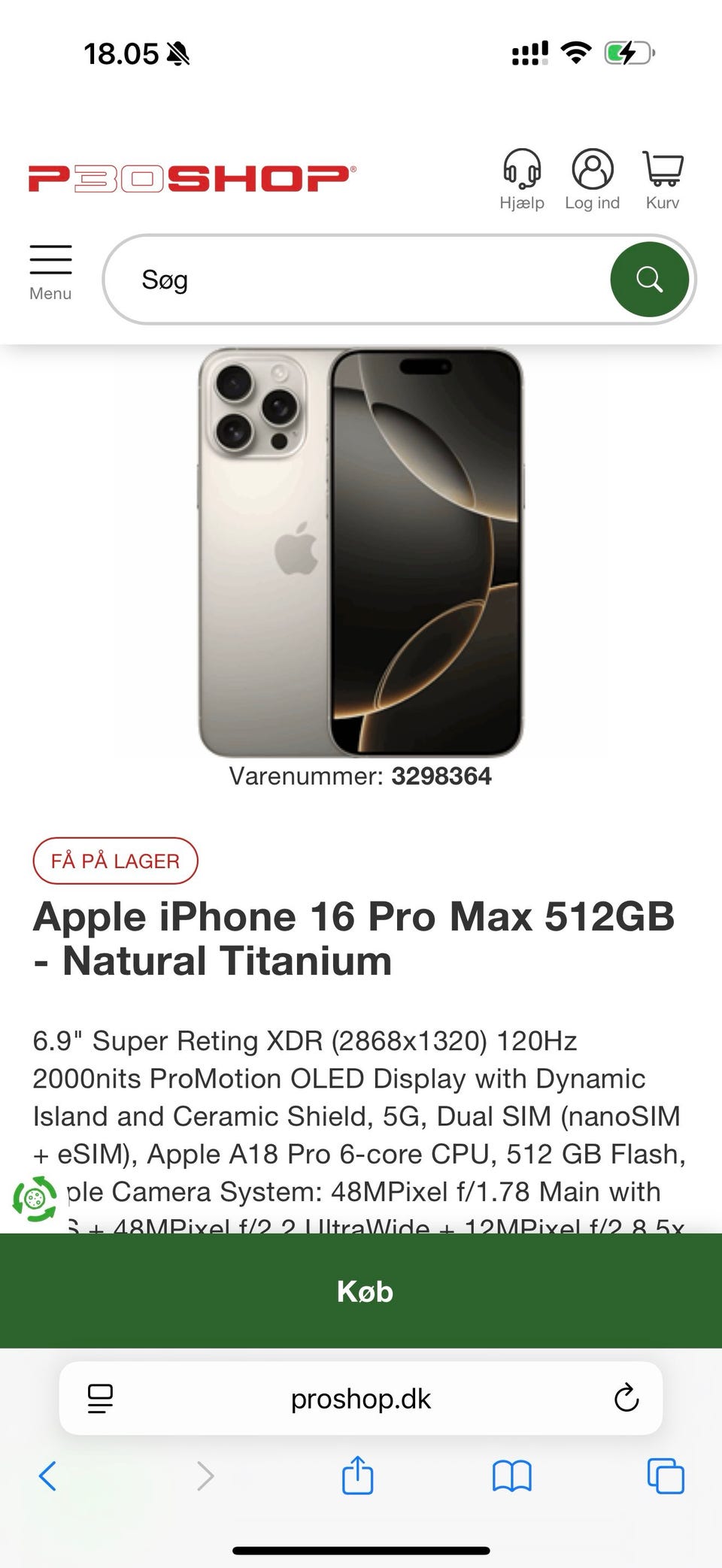The height and width of the screenshot is (1568, 722).
Task: Go back to the previous page
Action: [47, 1476]
